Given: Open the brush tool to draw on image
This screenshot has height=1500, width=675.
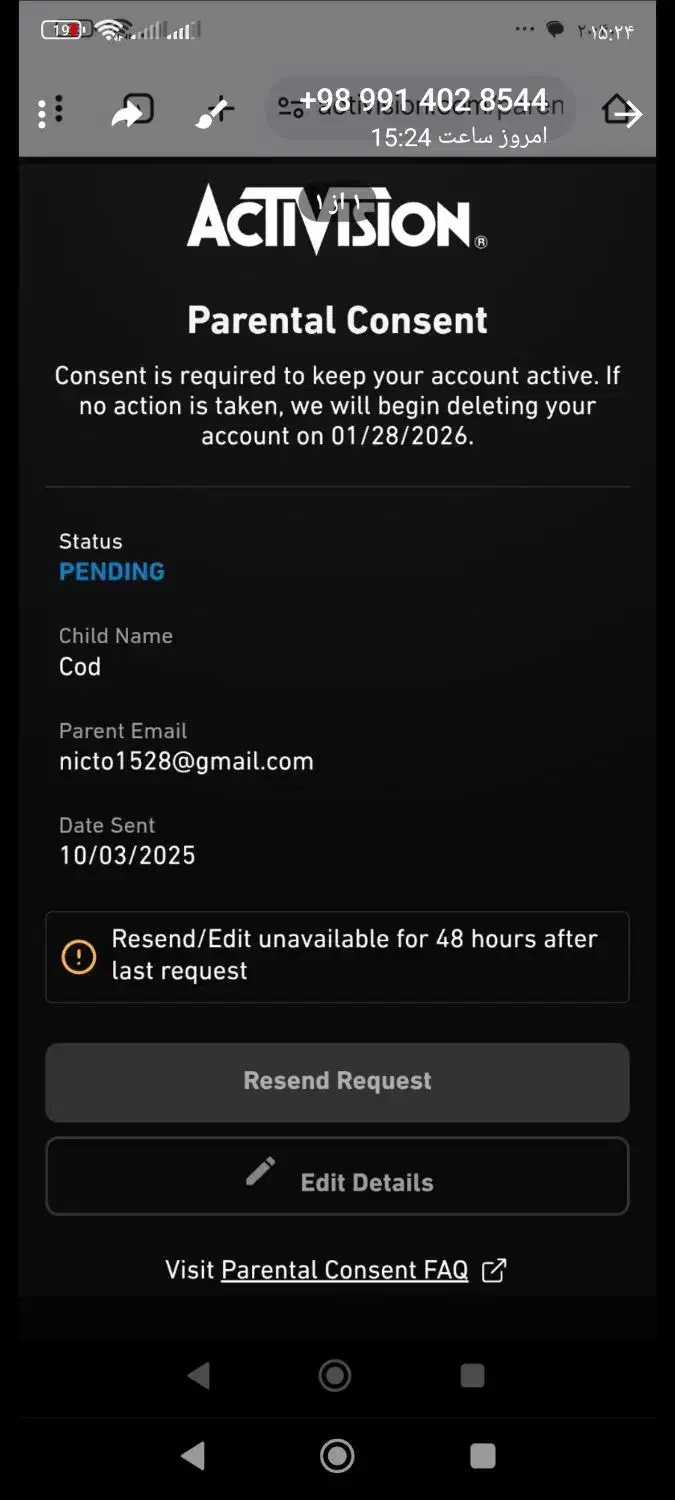Looking at the screenshot, I should pos(214,112).
